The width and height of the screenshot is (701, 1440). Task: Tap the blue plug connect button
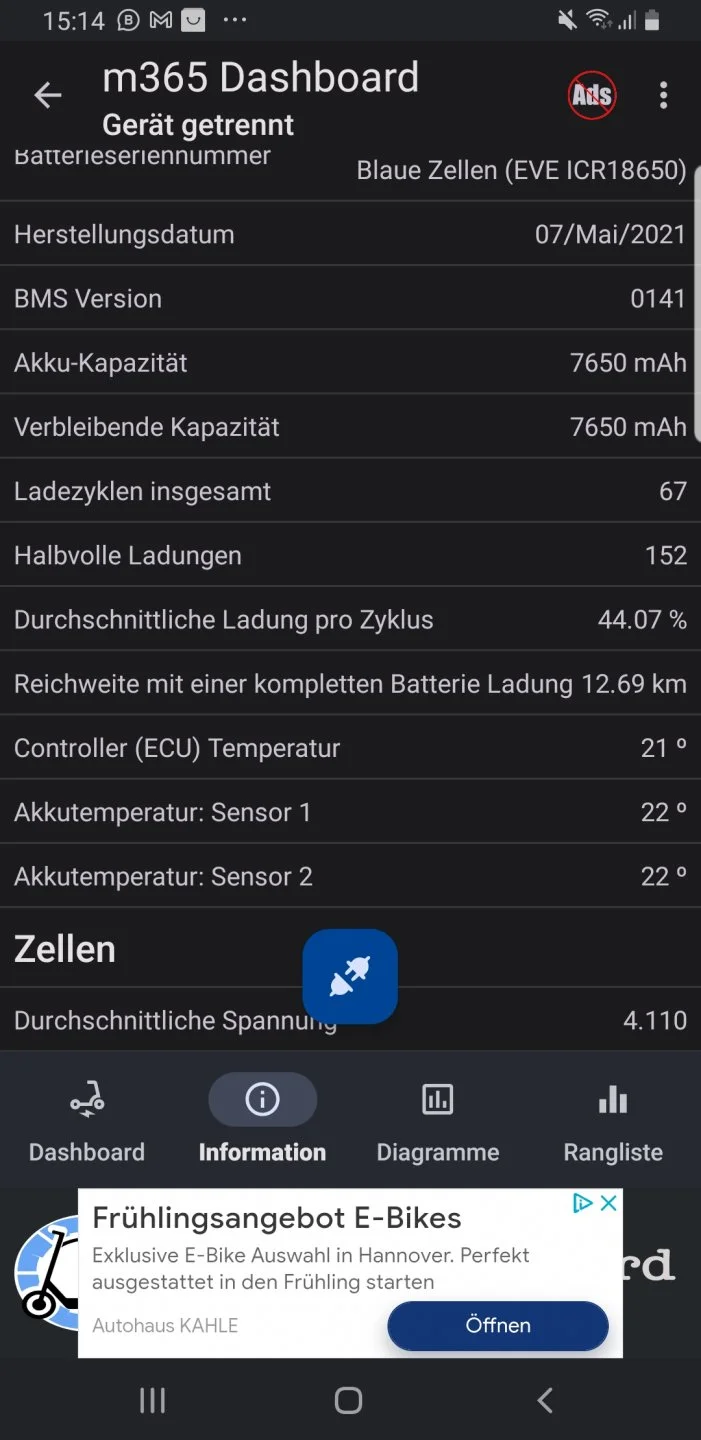click(350, 976)
